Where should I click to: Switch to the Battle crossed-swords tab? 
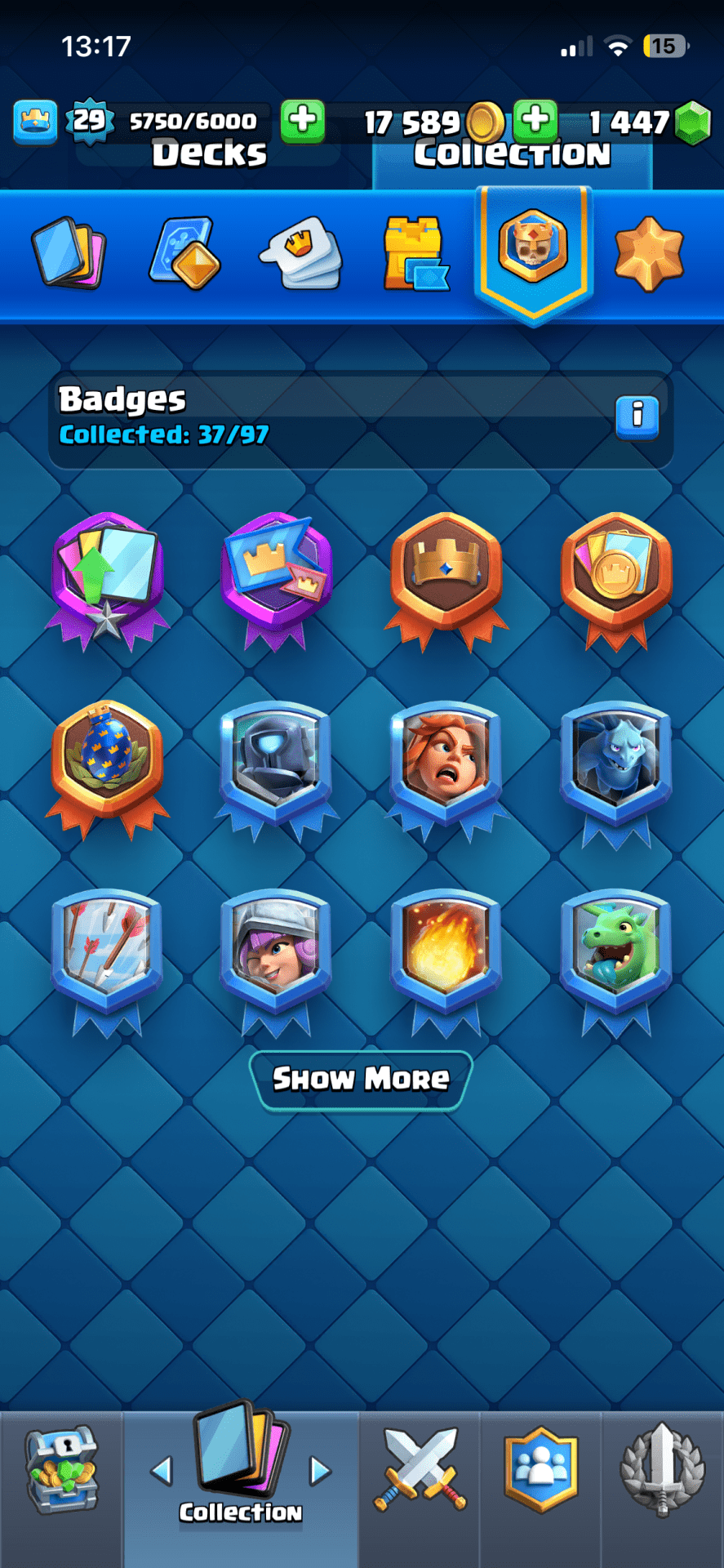[420, 1471]
